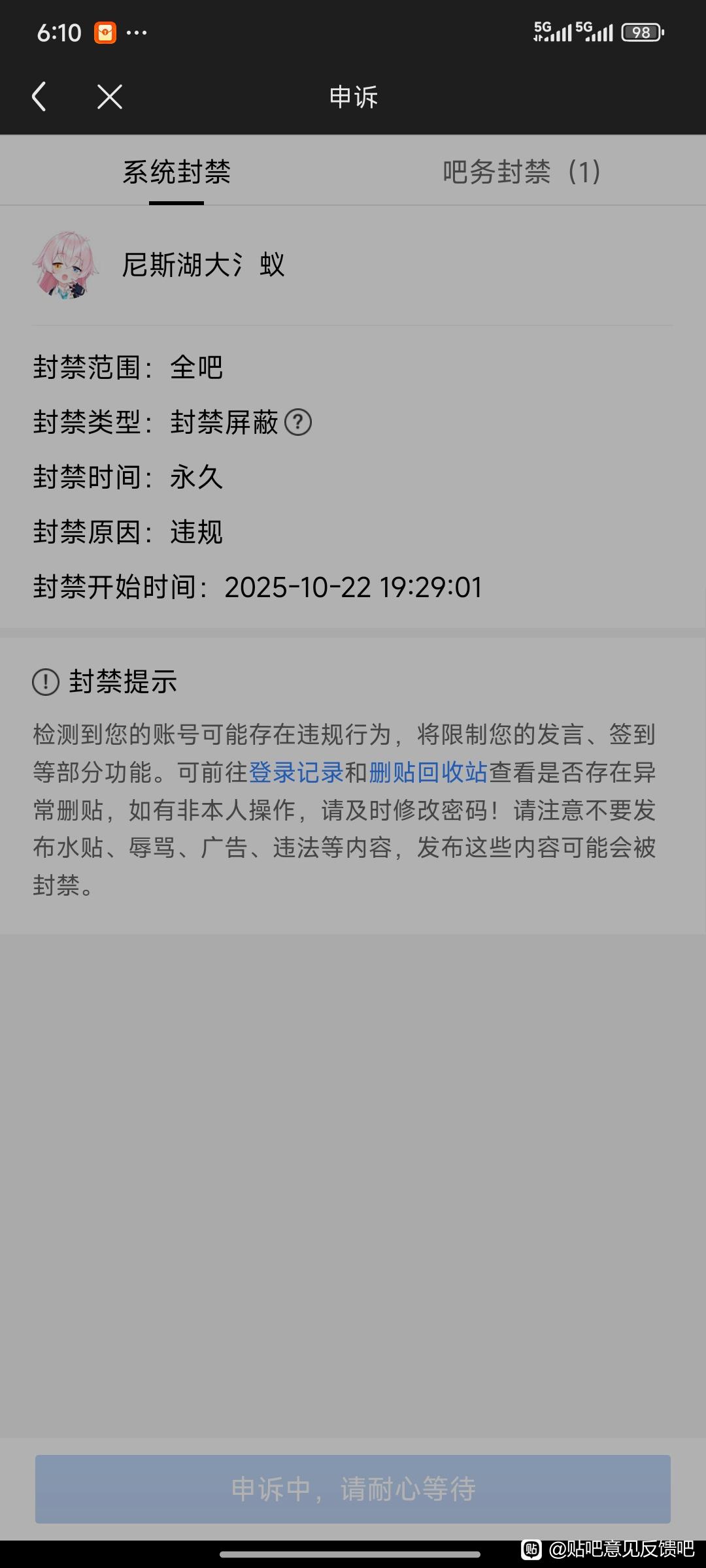
Task: Open the 删贴回收站 link
Action: click(428, 772)
